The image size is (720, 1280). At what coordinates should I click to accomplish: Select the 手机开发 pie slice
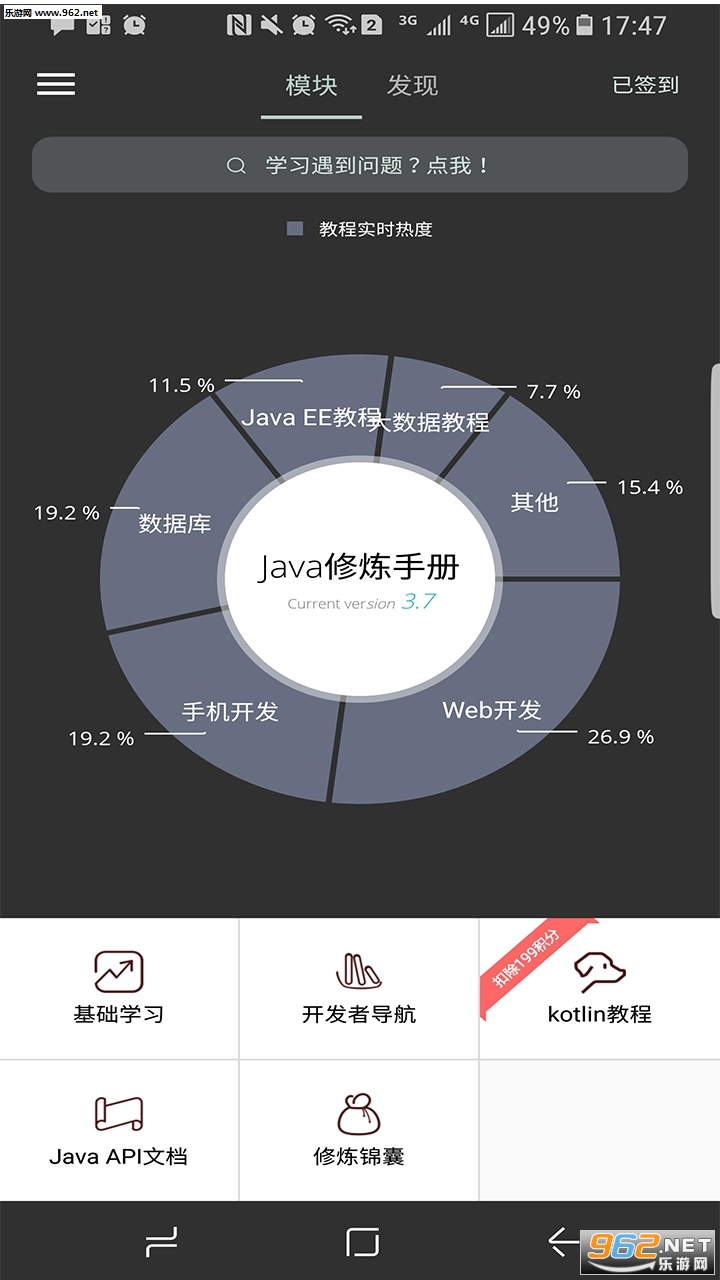230,710
